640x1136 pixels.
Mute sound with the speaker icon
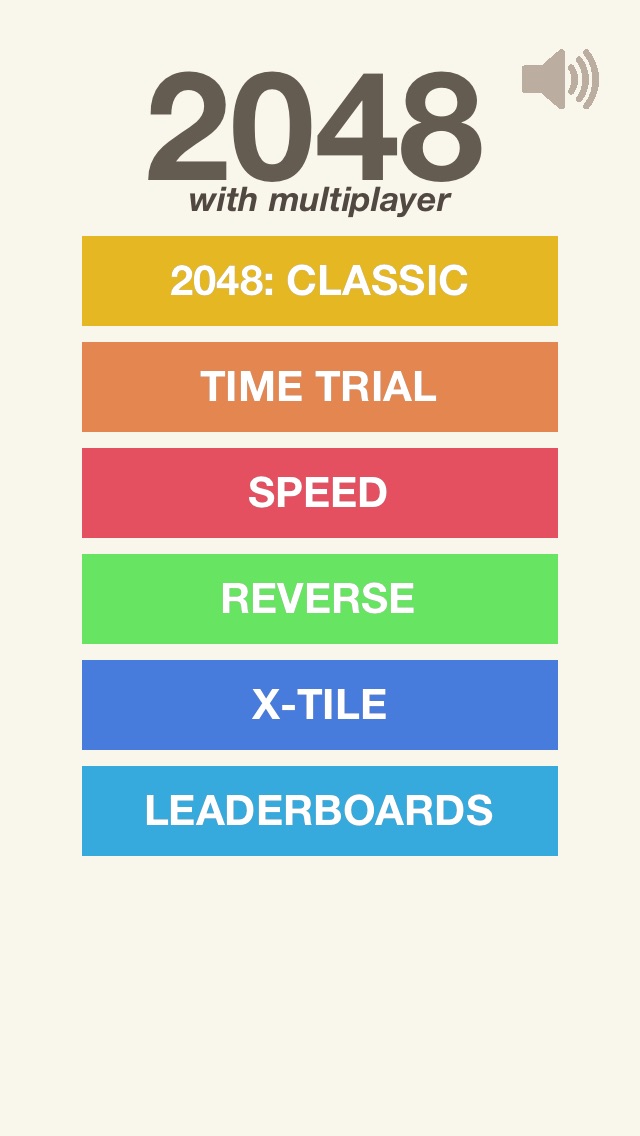(x=560, y=79)
